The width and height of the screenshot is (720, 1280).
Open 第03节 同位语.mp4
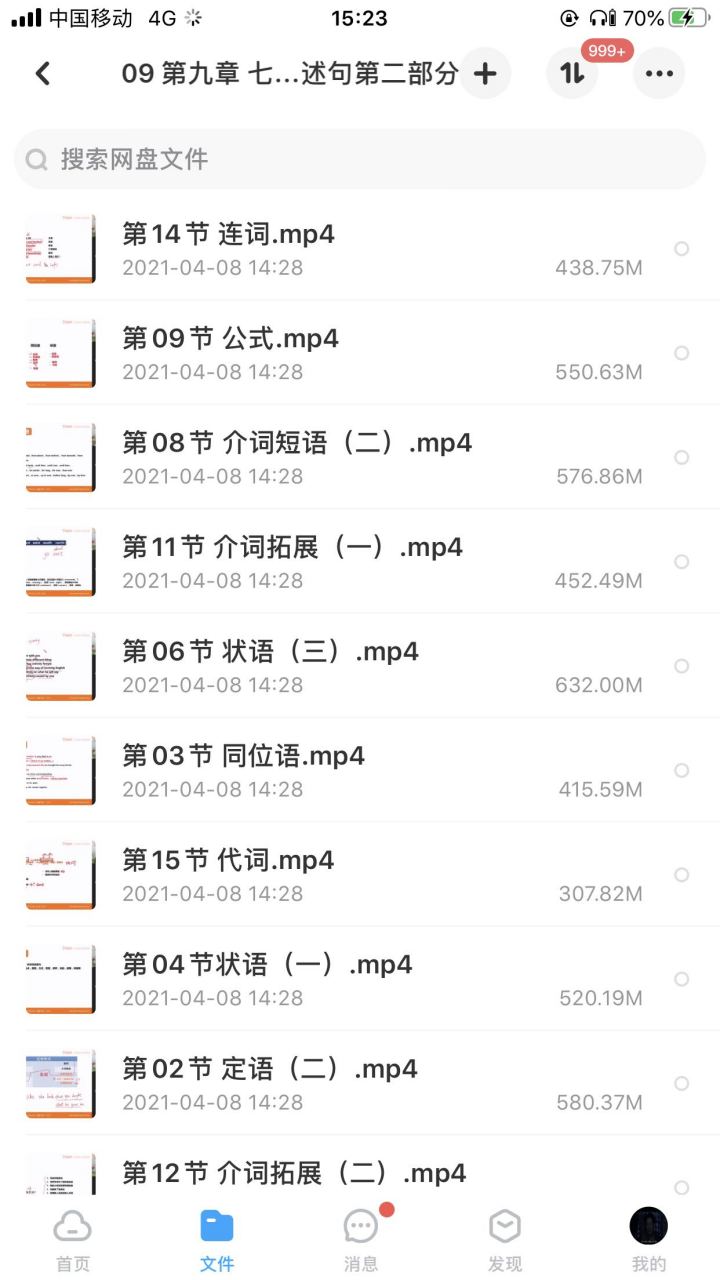coord(300,770)
